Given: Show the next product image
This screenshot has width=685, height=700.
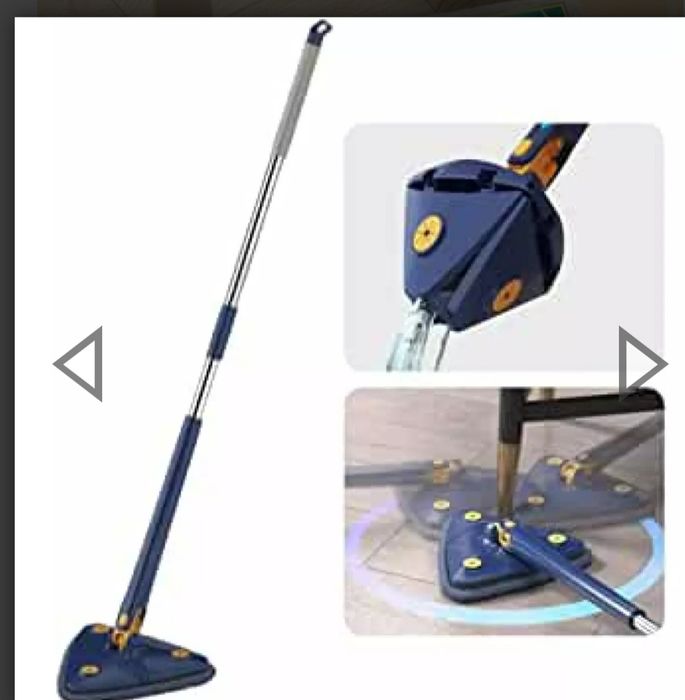Looking at the screenshot, I should coord(641,364).
